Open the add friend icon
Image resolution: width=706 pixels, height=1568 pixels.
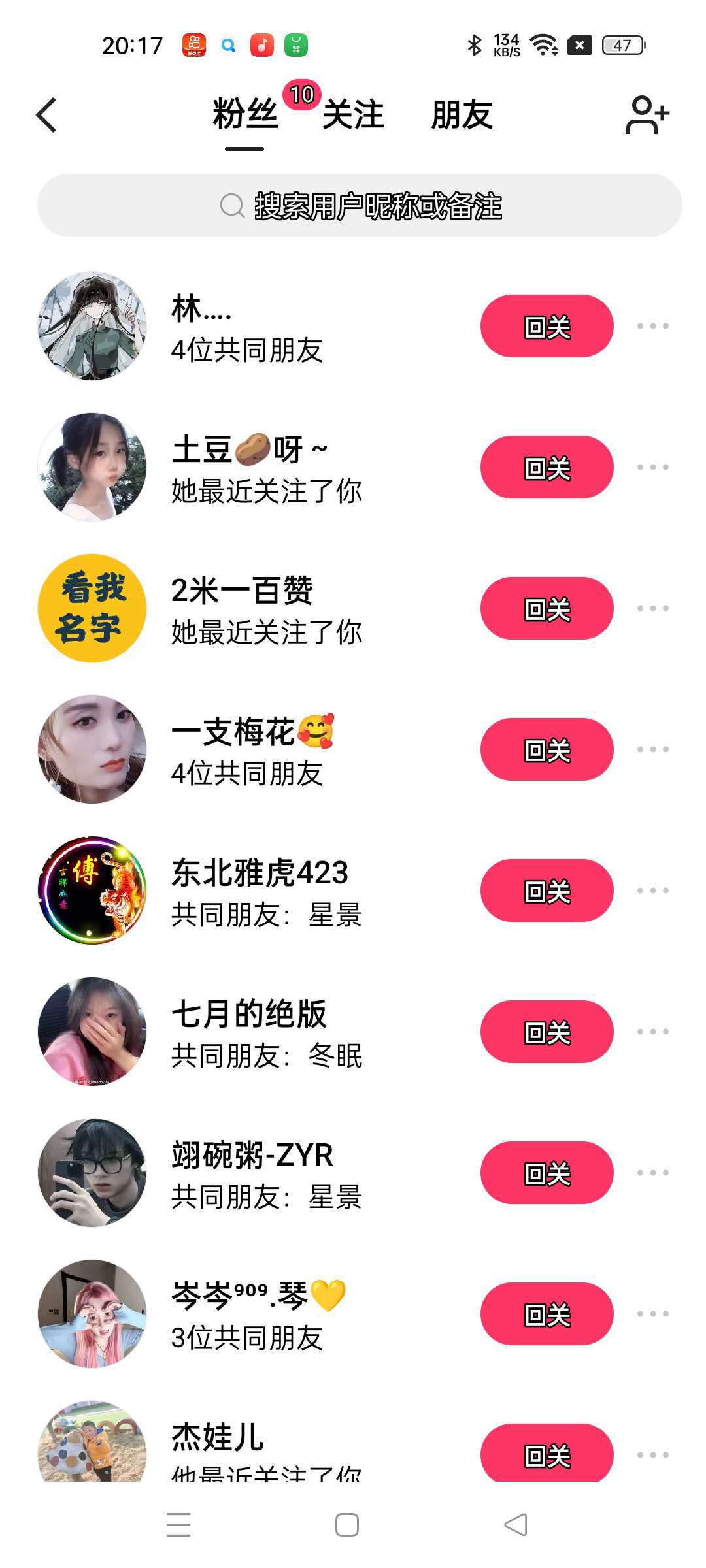coord(647,115)
